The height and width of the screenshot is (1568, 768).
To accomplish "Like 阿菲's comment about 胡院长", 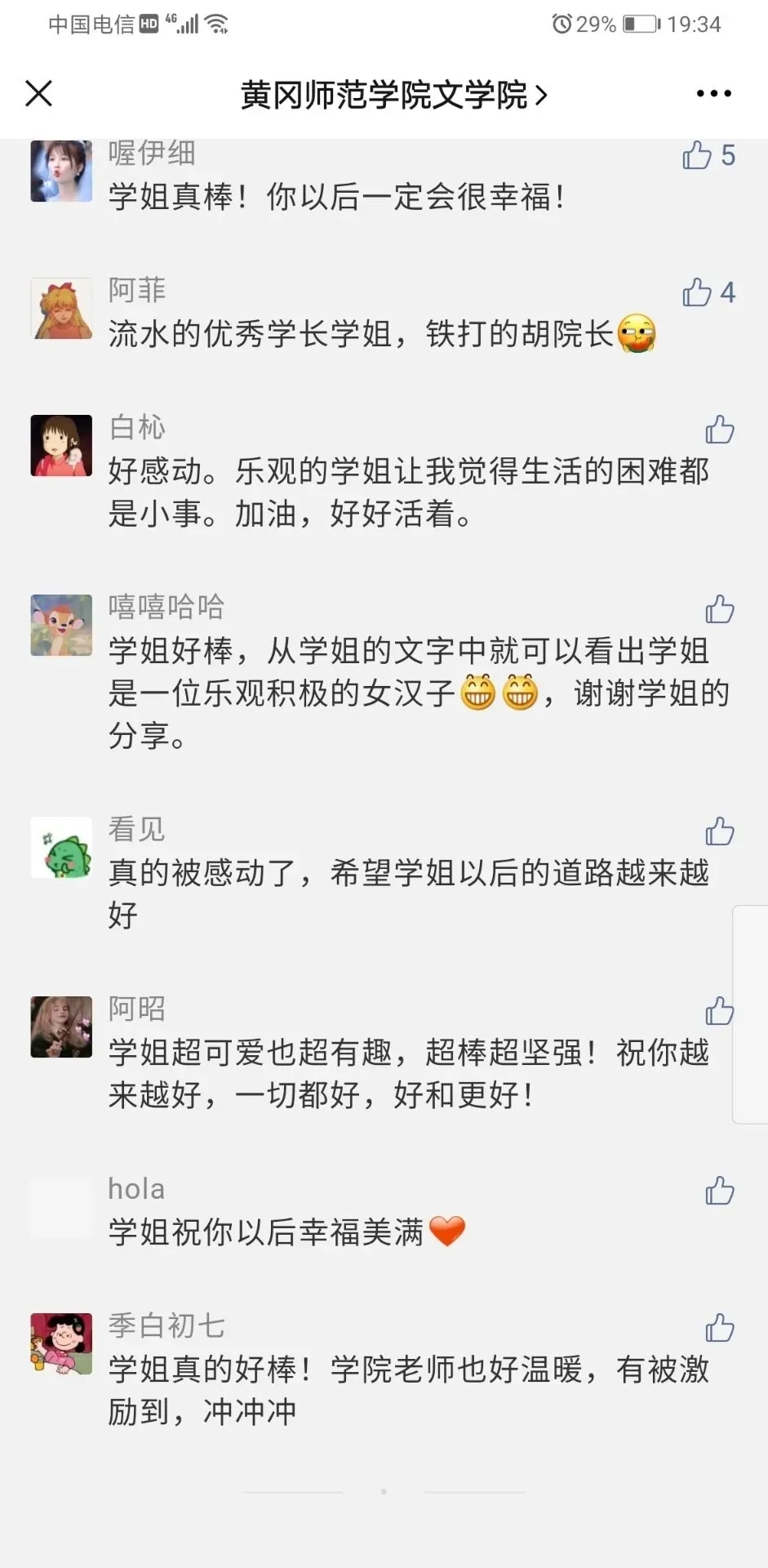I will (698, 292).
